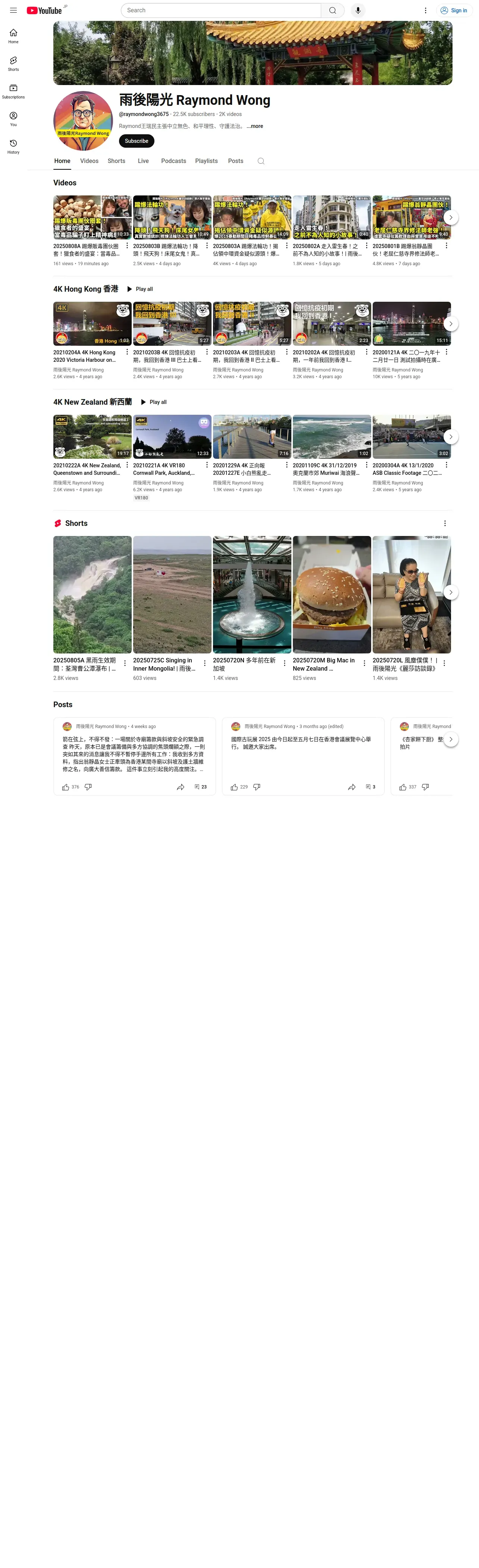The height and width of the screenshot is (1568, 479).
Task: Start voice search with the microphone
Action: pos(358,10)
